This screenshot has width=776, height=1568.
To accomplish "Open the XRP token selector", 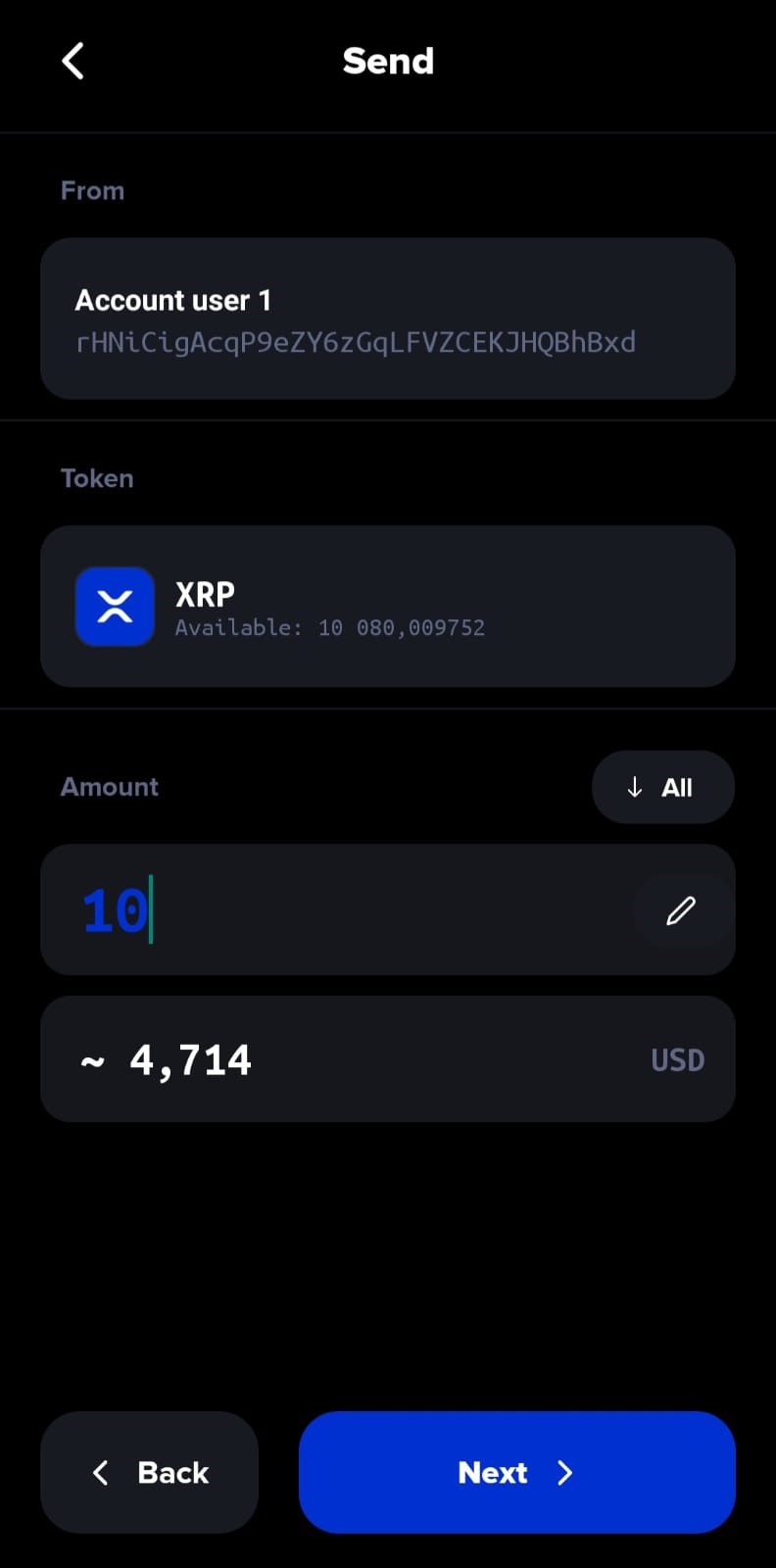I will (x=388, y=607).
